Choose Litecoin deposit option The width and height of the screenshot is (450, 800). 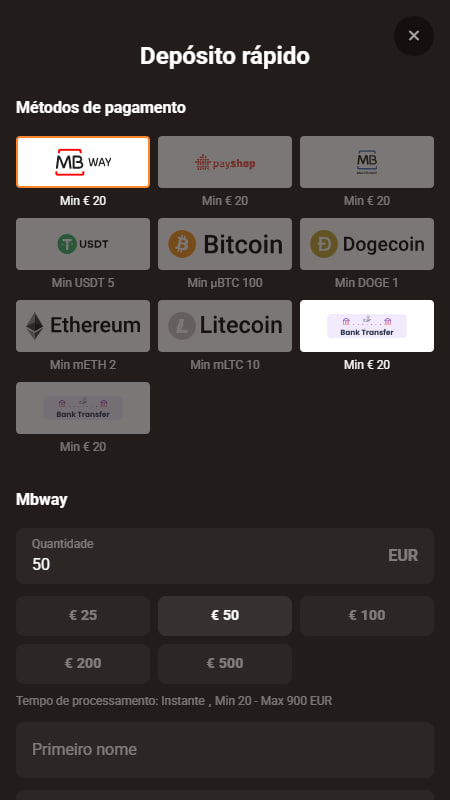[225, 326]
